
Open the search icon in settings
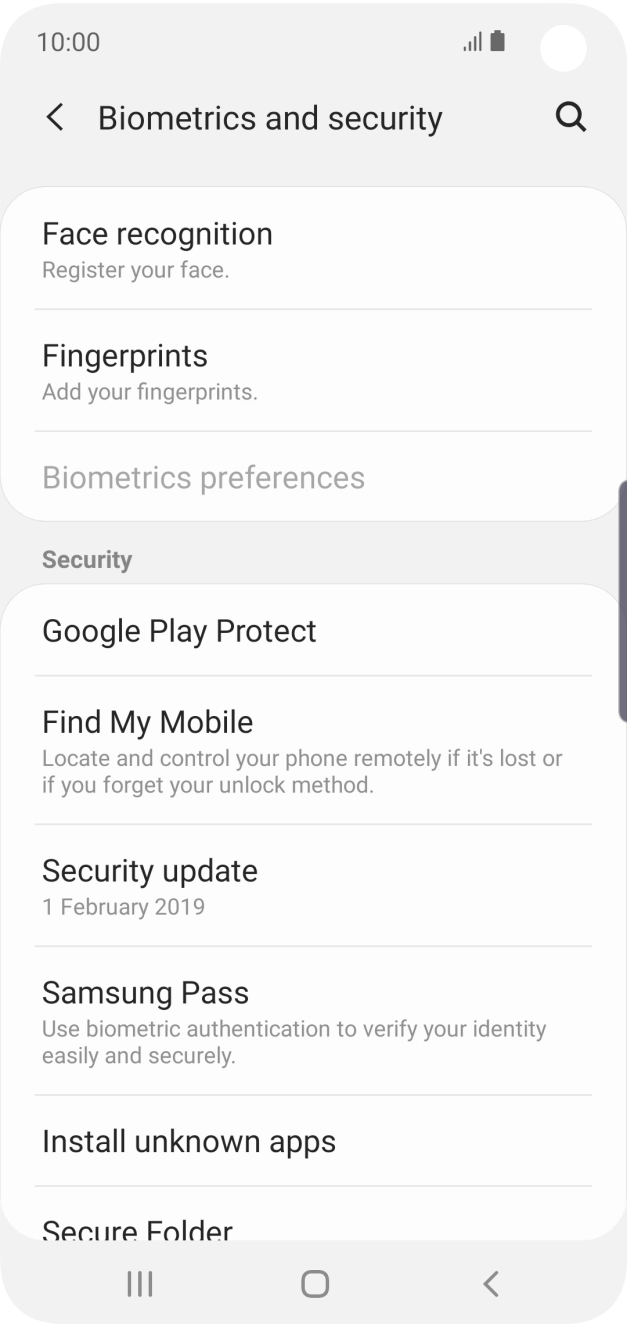pyautogui.click(x=570, y=118)
